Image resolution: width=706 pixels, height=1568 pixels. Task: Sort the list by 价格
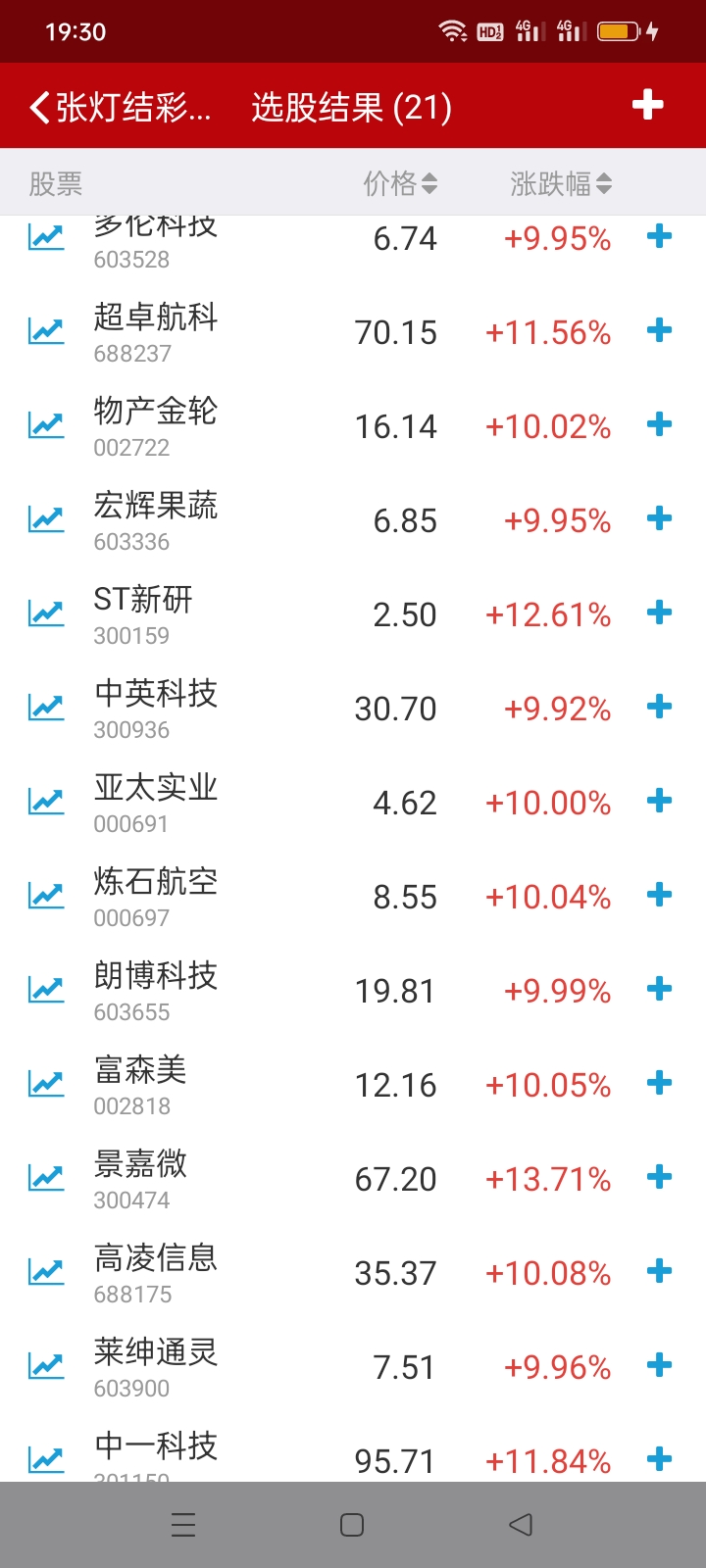pyautogui.click(x=400, y=183)
